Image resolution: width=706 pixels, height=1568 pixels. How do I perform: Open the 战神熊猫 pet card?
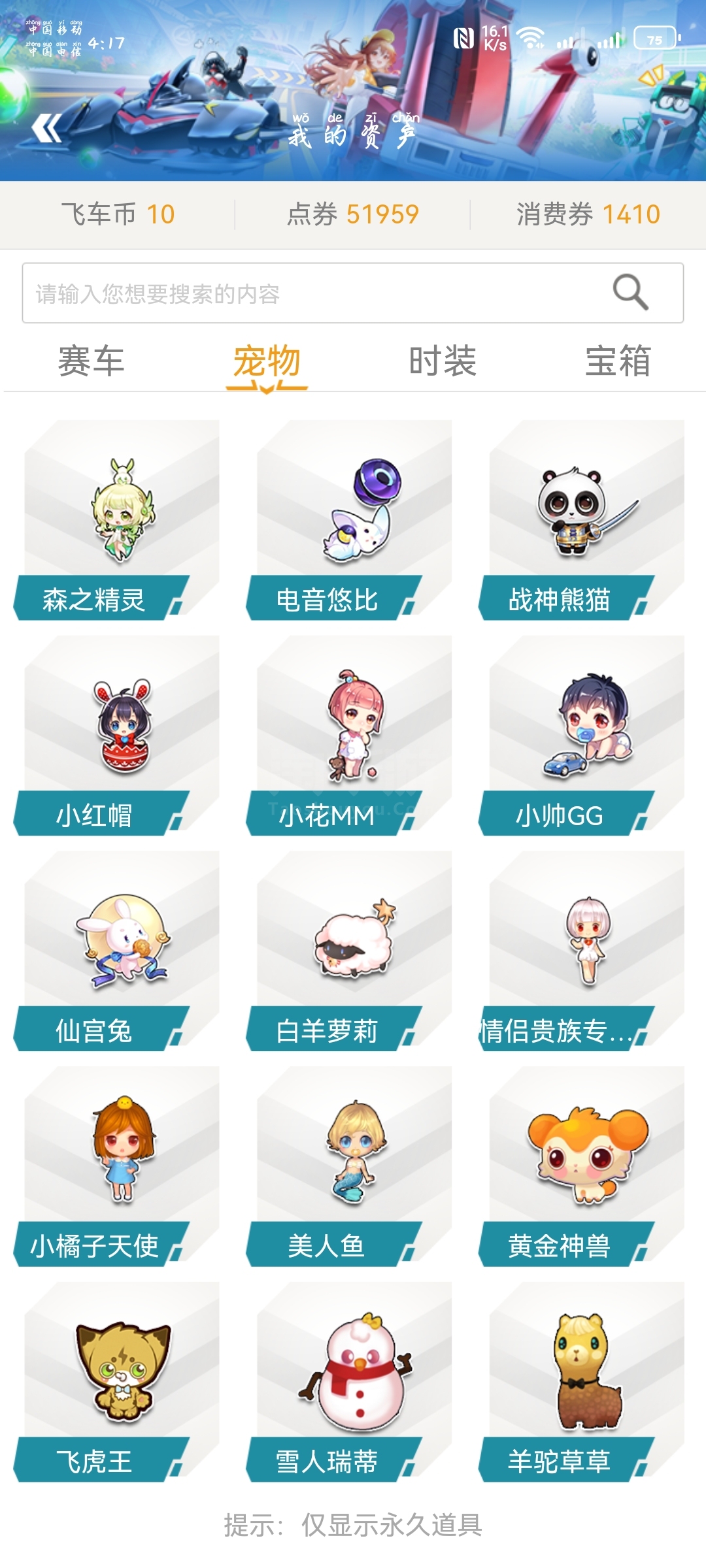point(582,519)
